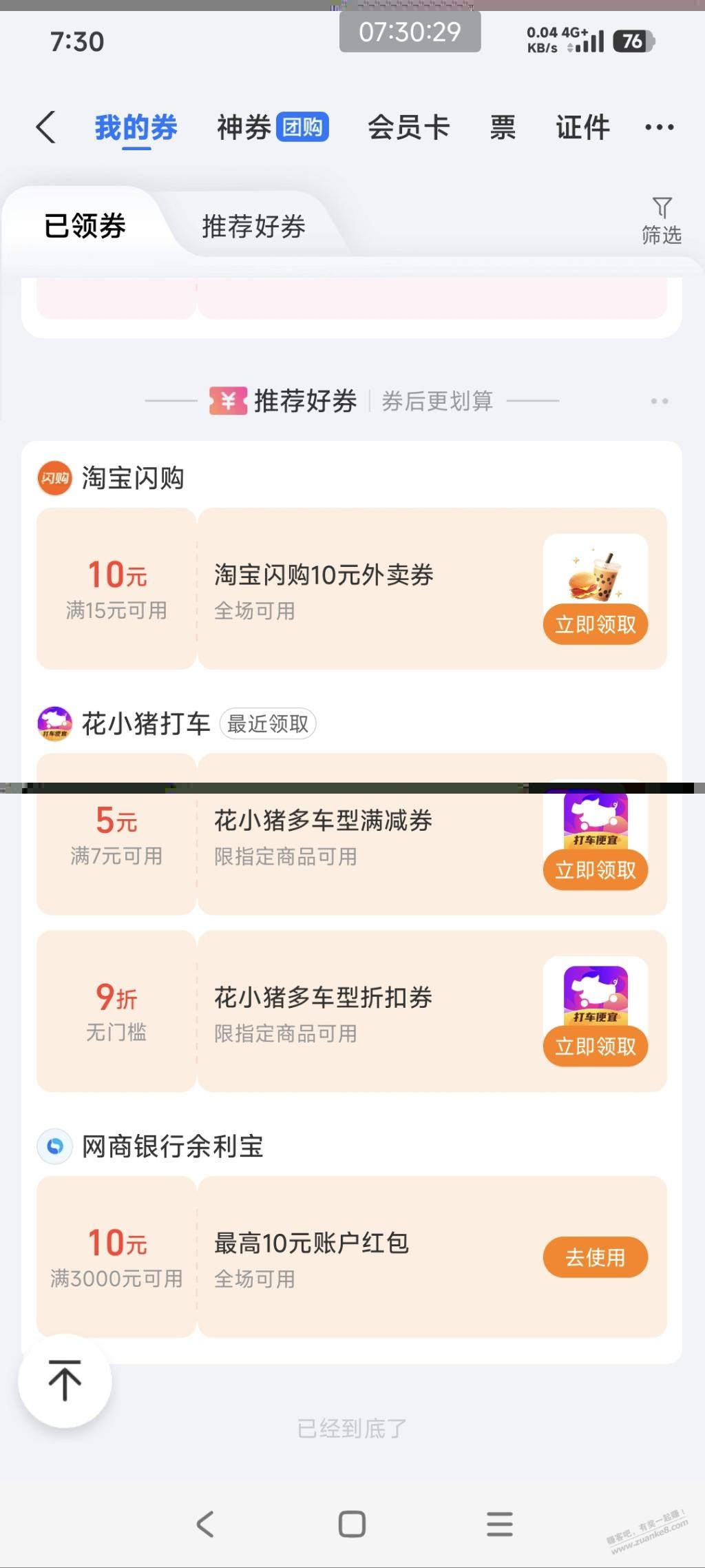Switch to the 推荐好券 tab
This screenshot has width=705, height=1568.
[x=253, y=227]
